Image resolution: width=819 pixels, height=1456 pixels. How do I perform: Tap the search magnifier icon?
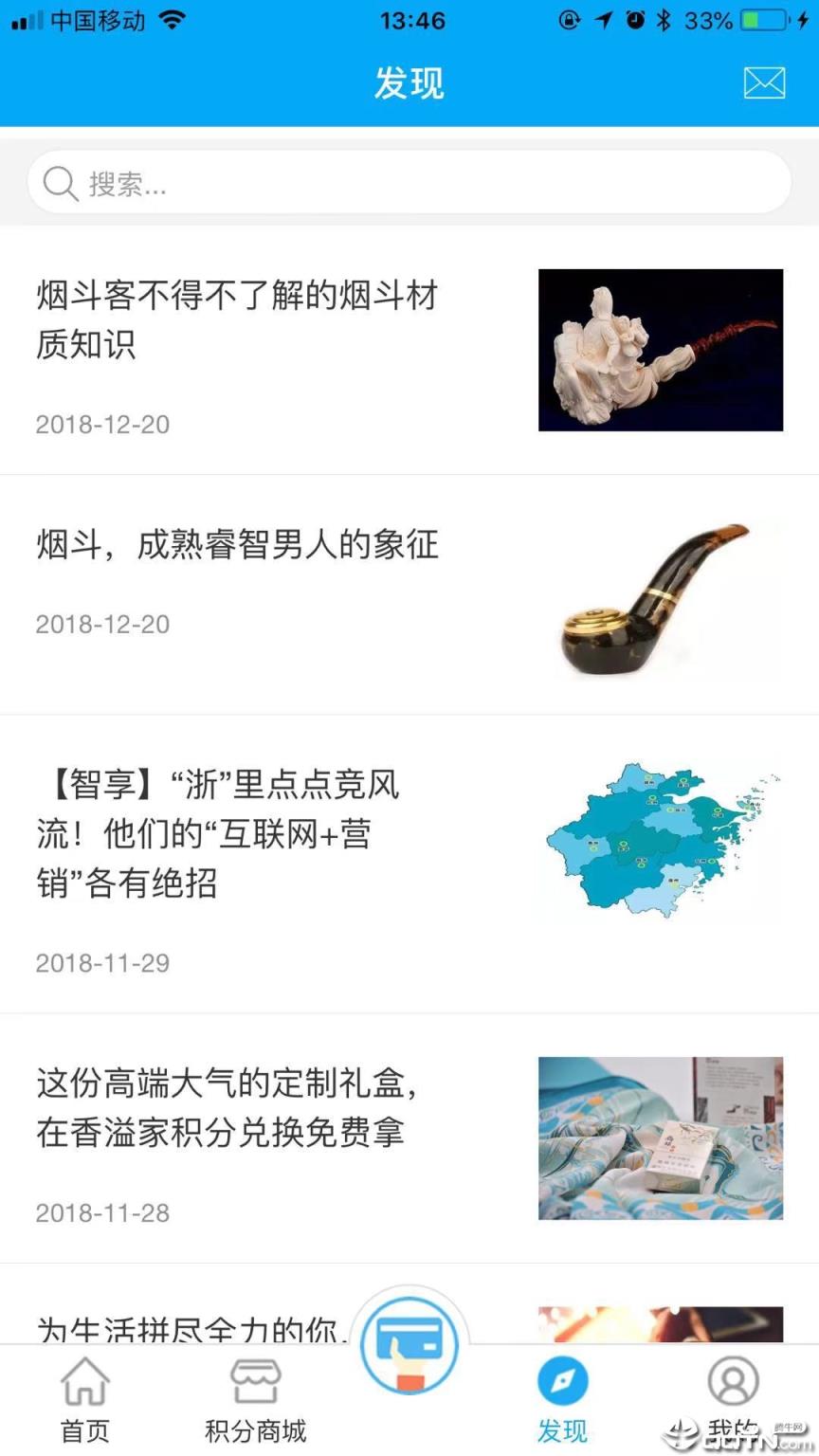[60, 183]
